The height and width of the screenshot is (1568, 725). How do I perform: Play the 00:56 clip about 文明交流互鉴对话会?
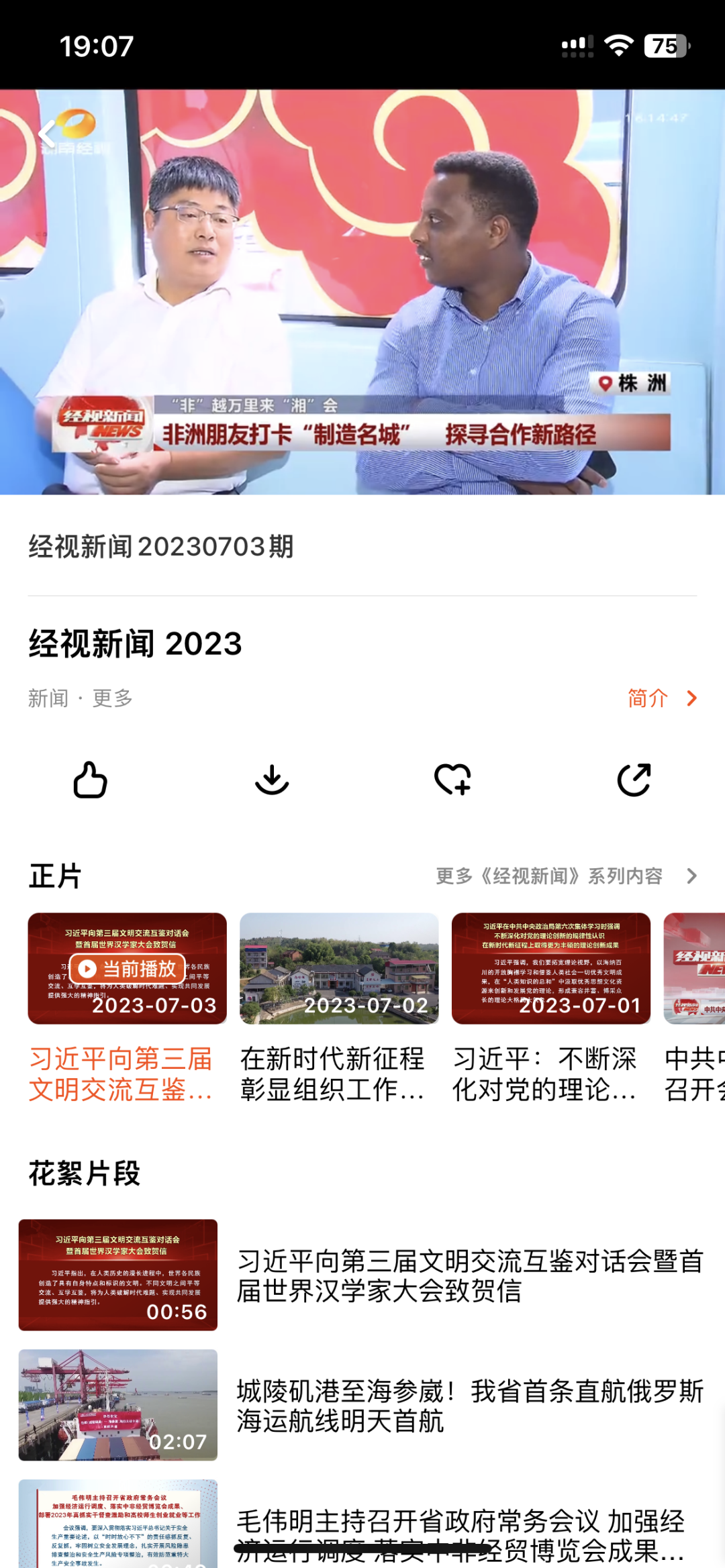[118, 1275]
